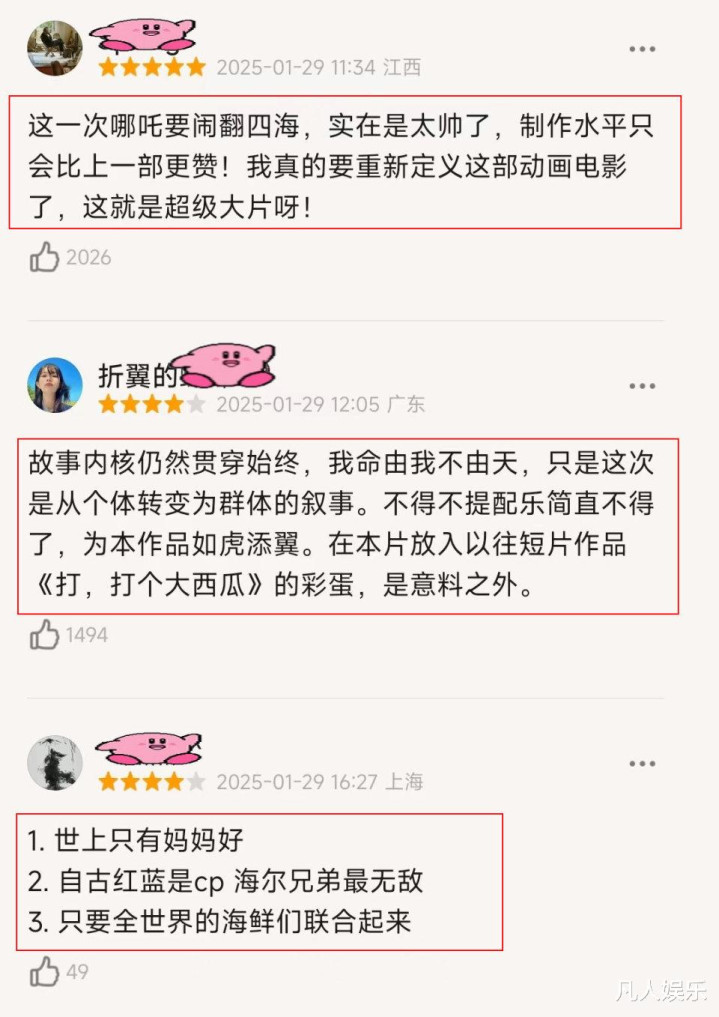Open the overflow menu on the 江西 review
The height and width of the screenshot is (1017, 719).
tap(642, 49)
